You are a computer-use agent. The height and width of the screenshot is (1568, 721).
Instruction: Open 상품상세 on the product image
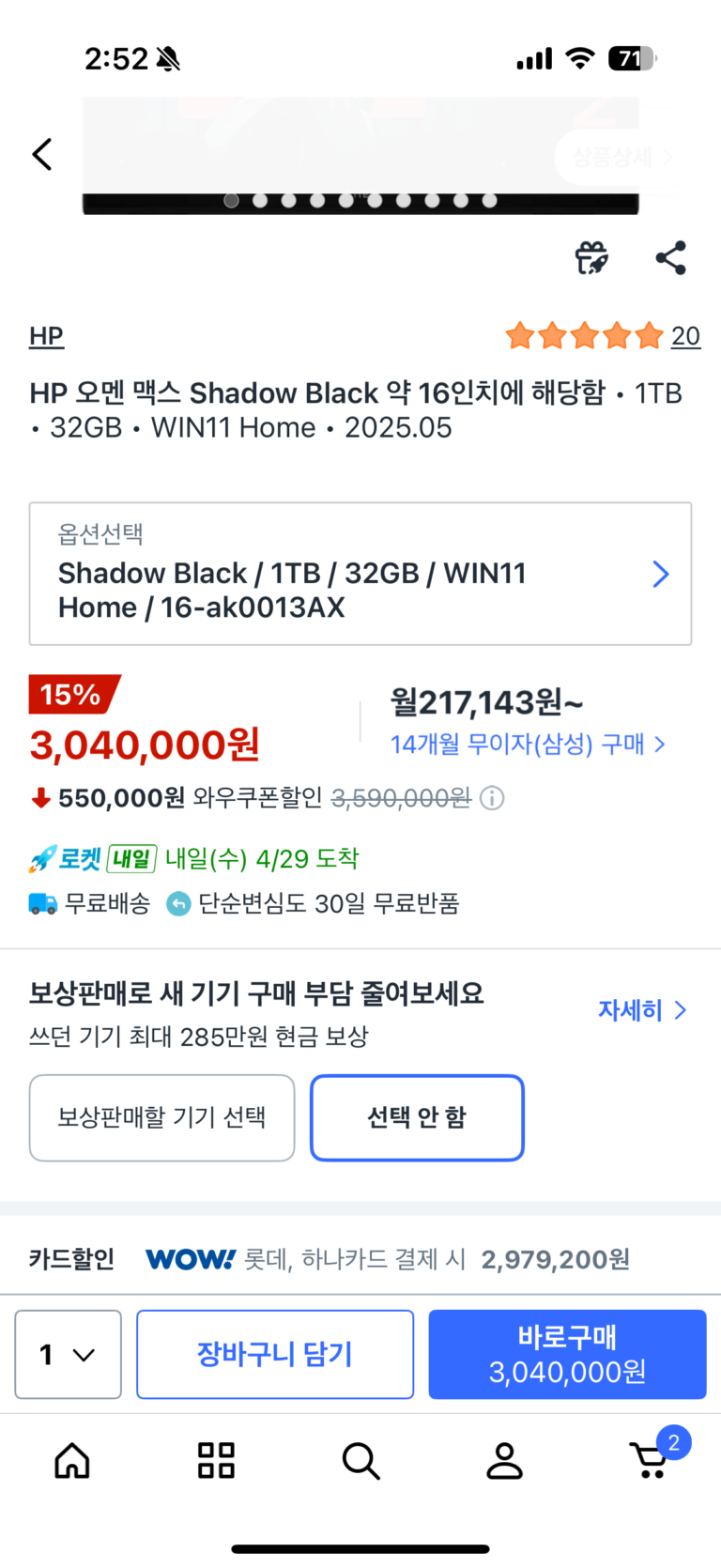(x=620, y=158)
